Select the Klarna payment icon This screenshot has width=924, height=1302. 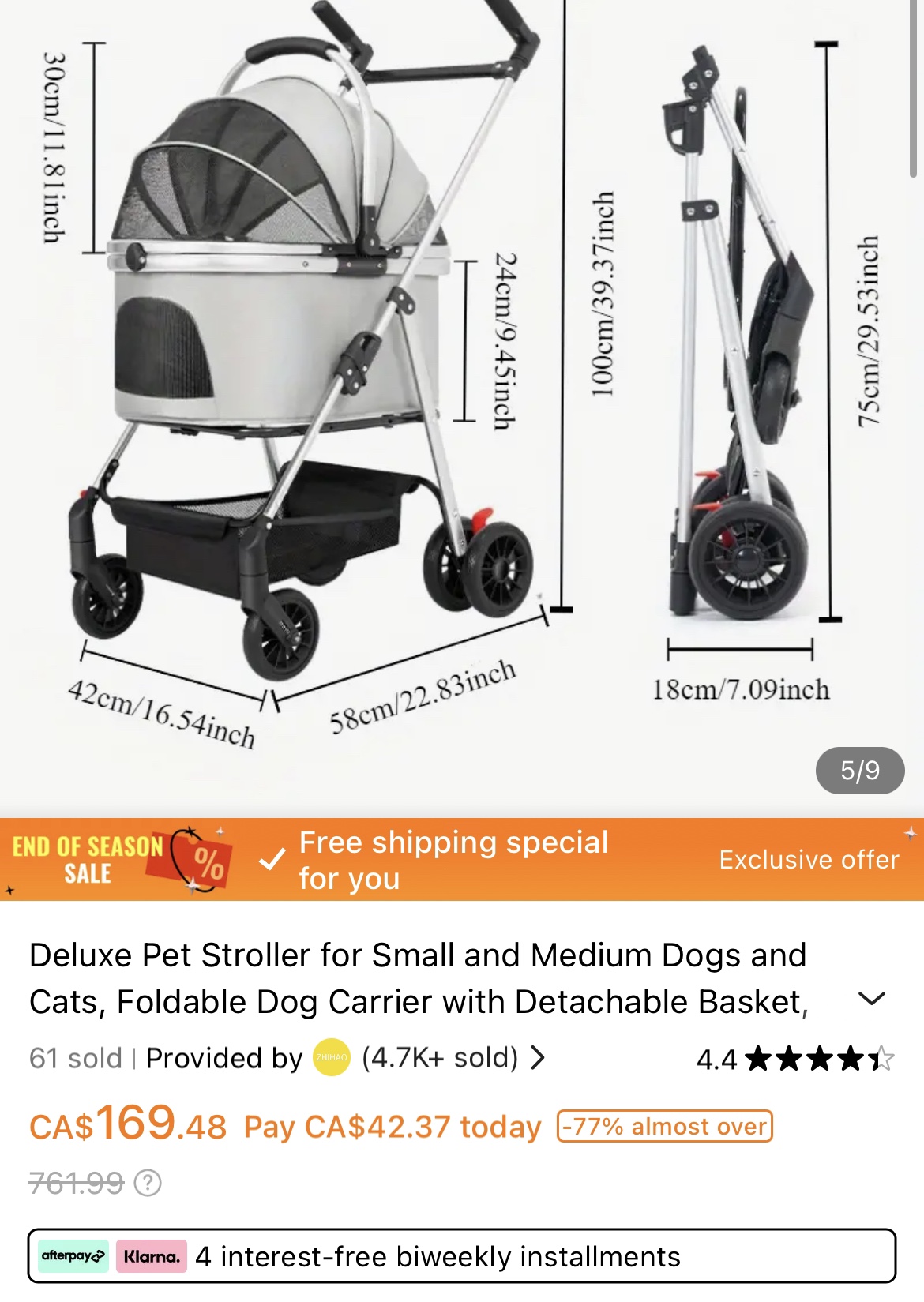tap(152, 1256)
